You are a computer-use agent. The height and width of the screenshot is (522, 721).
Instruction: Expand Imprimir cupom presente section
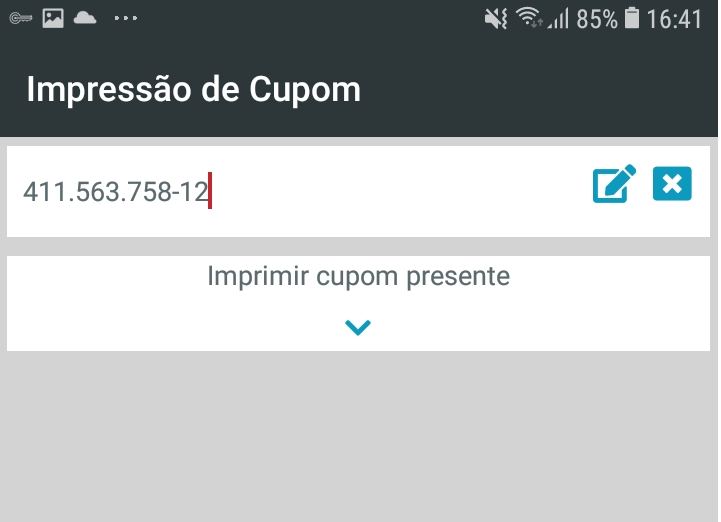(358, 326)
